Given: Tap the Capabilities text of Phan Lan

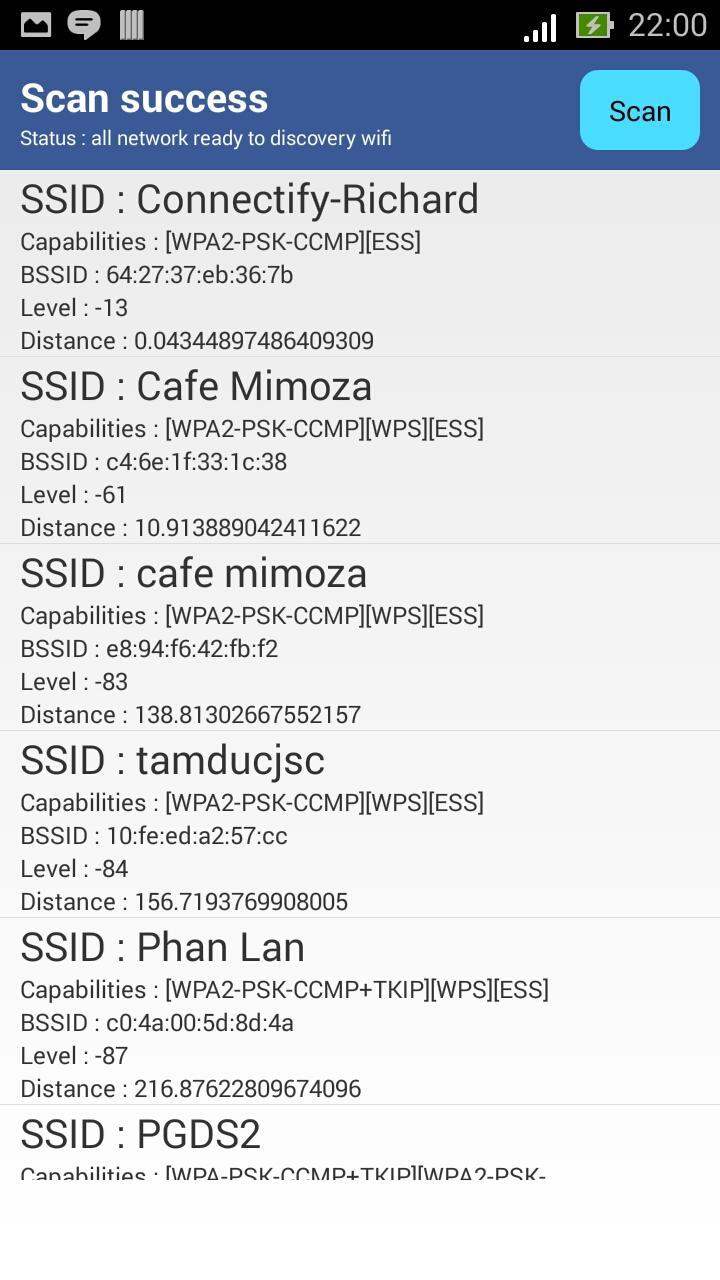Looking at the screenshot, I should (285, 989).
